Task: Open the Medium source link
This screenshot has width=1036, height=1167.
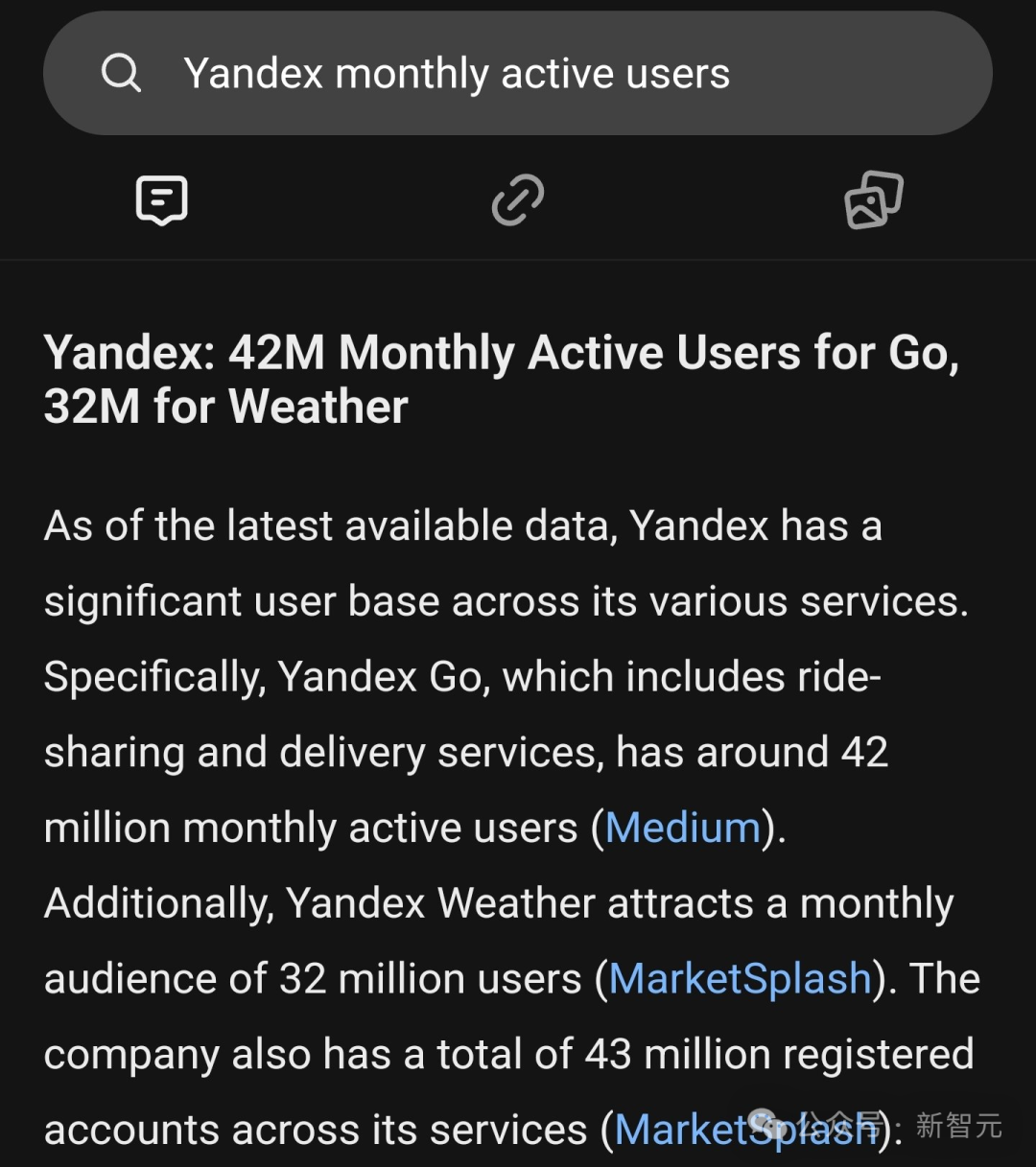Action: [682, 828]
